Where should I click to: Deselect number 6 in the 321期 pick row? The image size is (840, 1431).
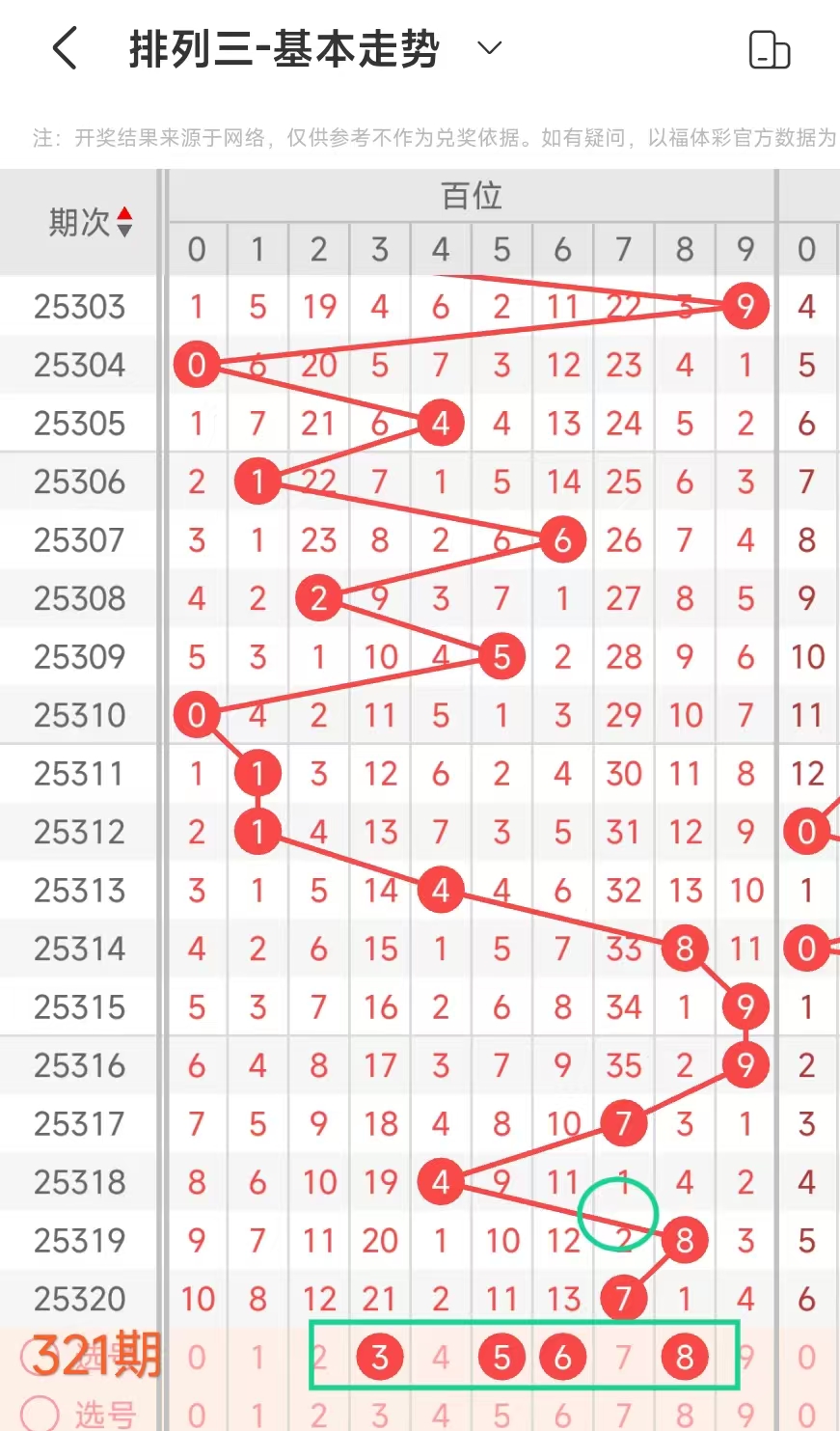(x=562, y=1357)
